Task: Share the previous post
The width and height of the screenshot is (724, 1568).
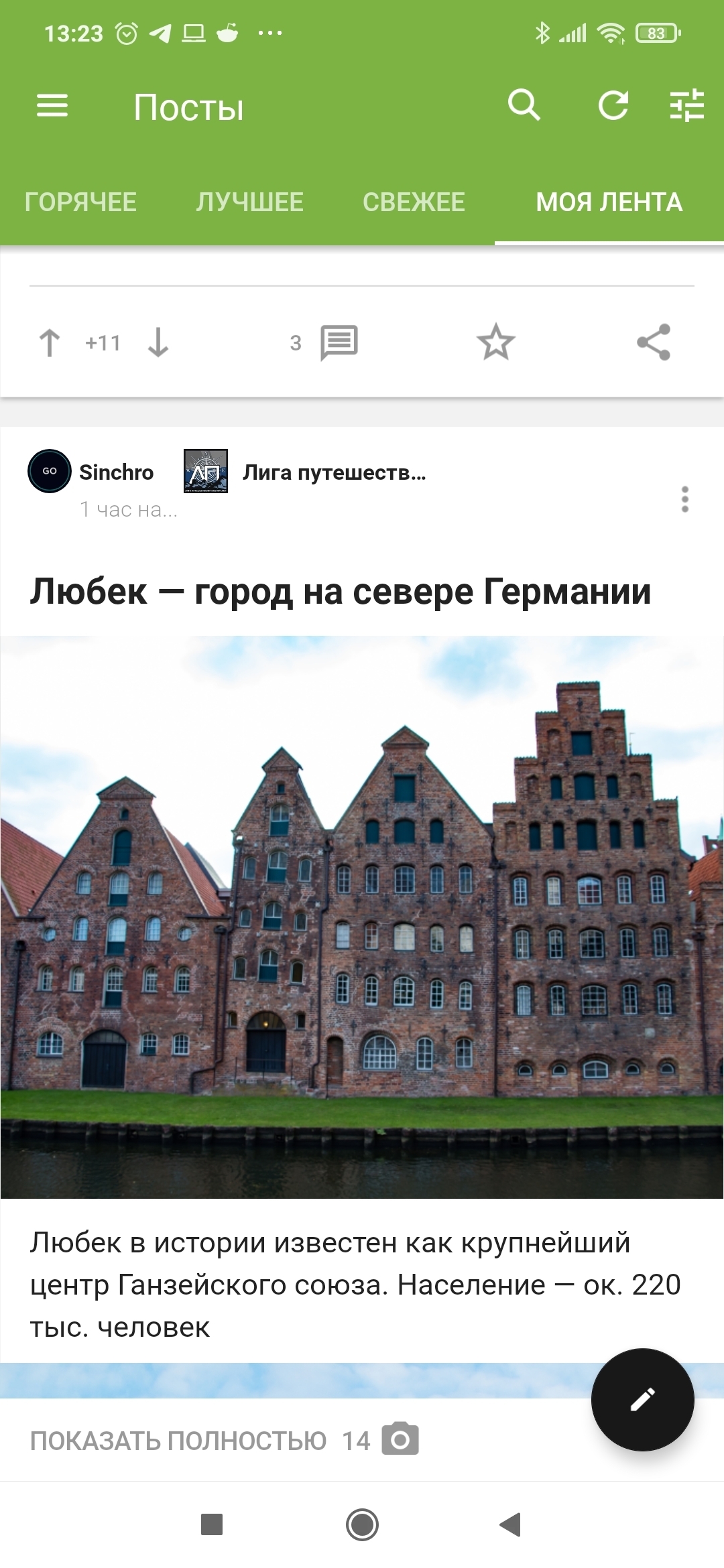Action: pos(654,342)
